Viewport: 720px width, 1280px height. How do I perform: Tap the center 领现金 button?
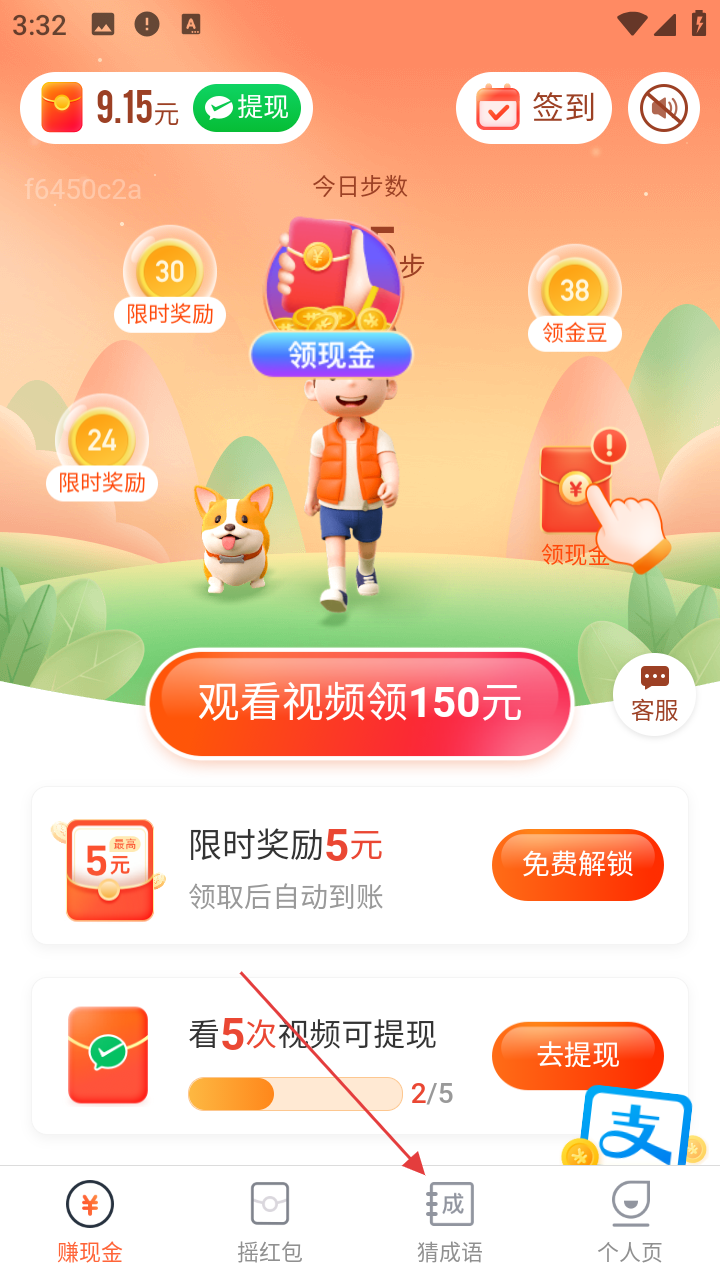pyautogui.click(x=331, y=355)
